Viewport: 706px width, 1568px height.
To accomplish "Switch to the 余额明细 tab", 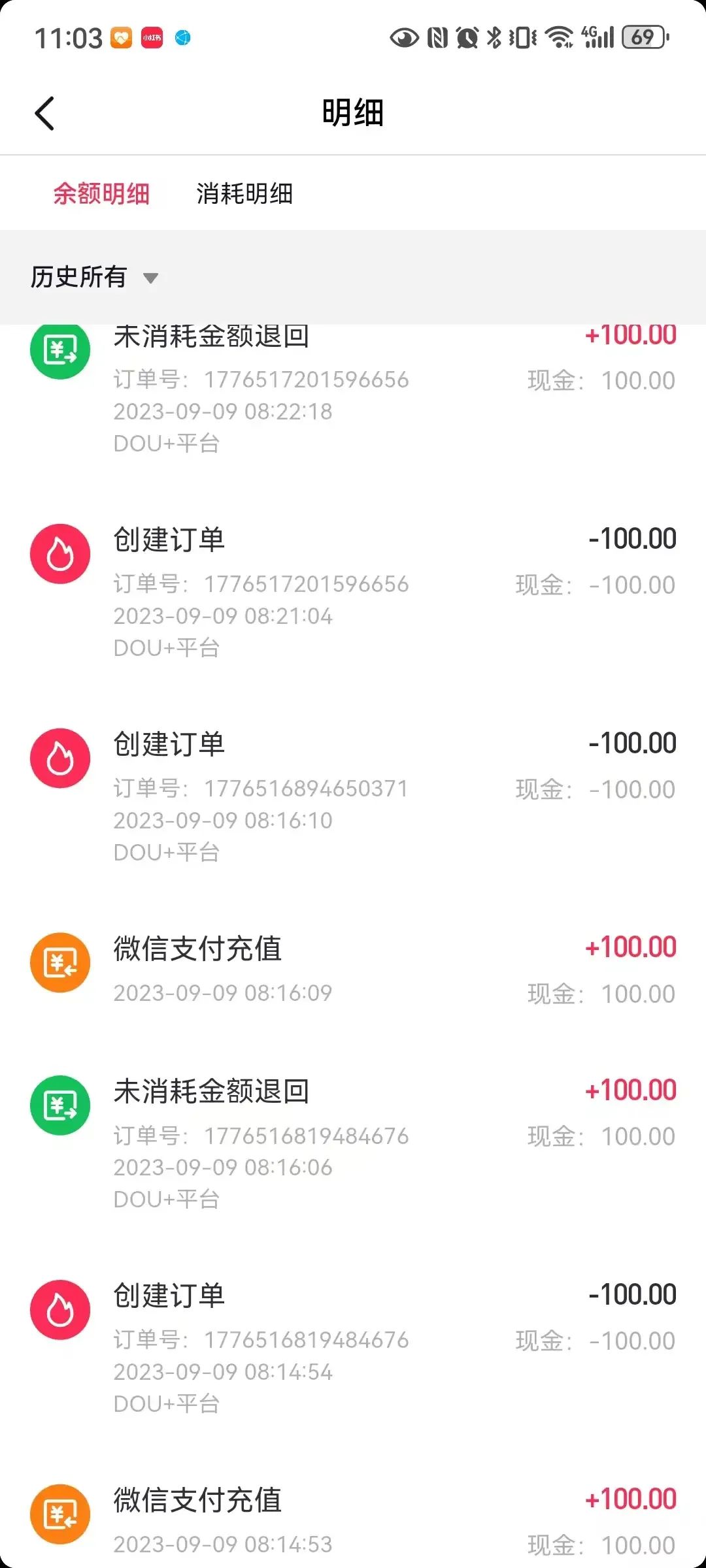I will click(x=101, y=194).
